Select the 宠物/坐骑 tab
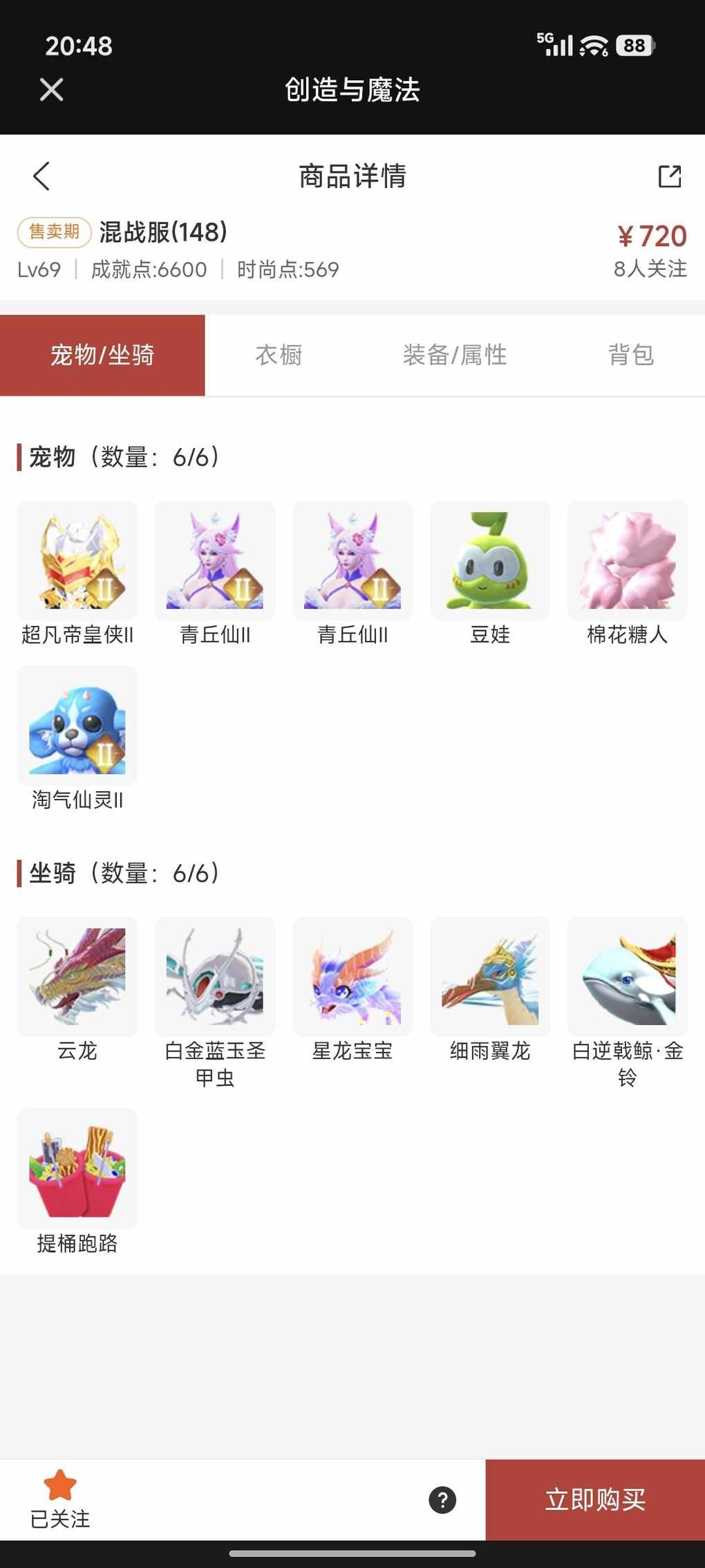705x1568 pixels. pyautogui.click(x=102, y=355)
